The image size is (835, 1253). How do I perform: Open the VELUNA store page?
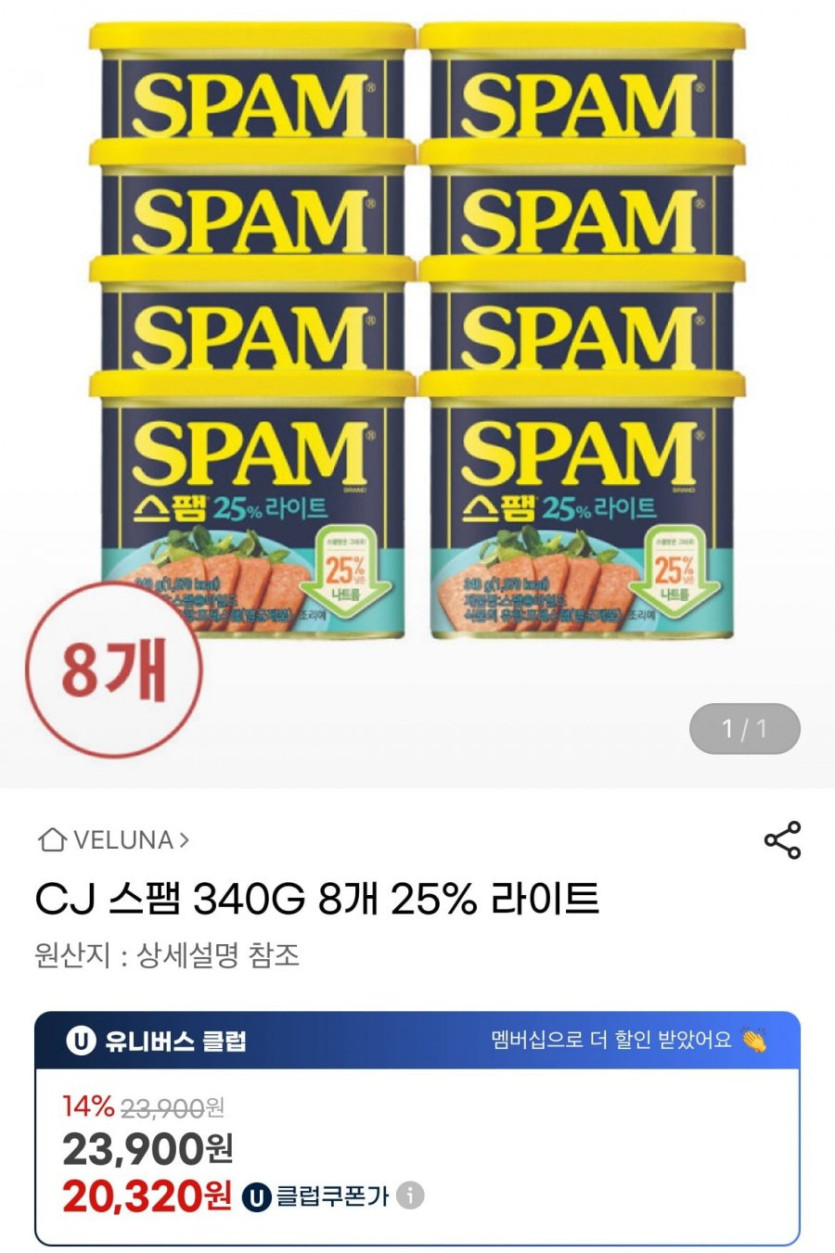tap(113, 840)
